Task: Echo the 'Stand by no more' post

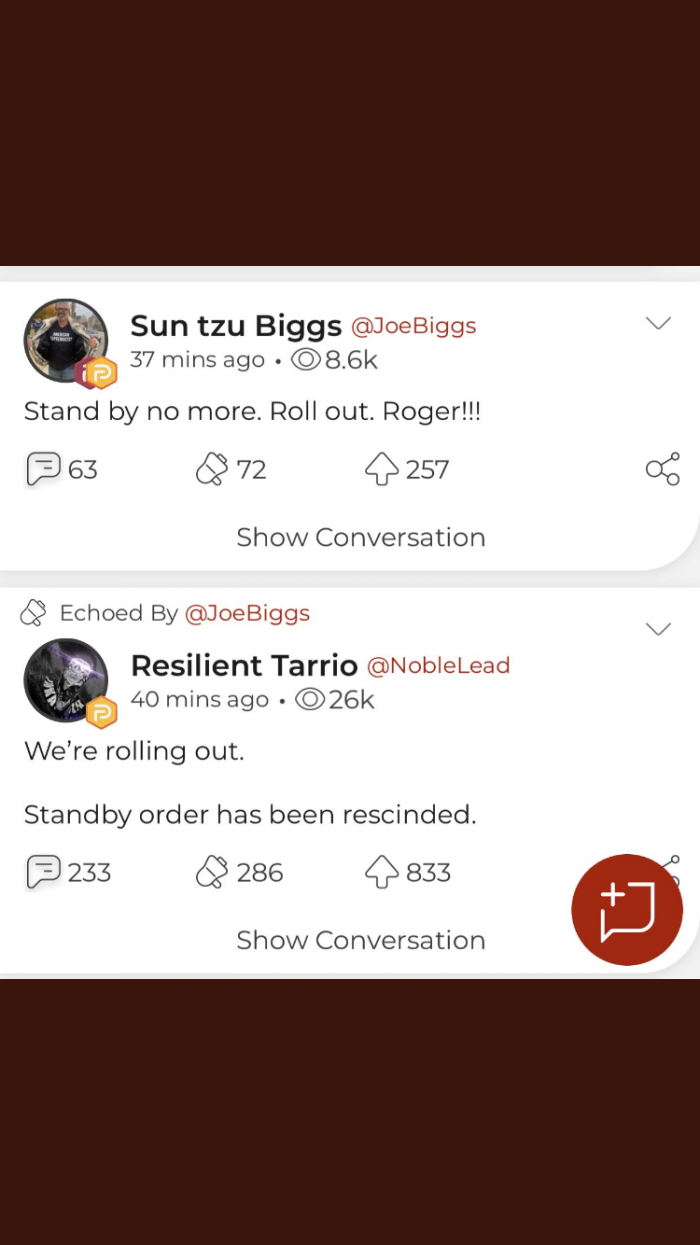Action: click(212, 469)
